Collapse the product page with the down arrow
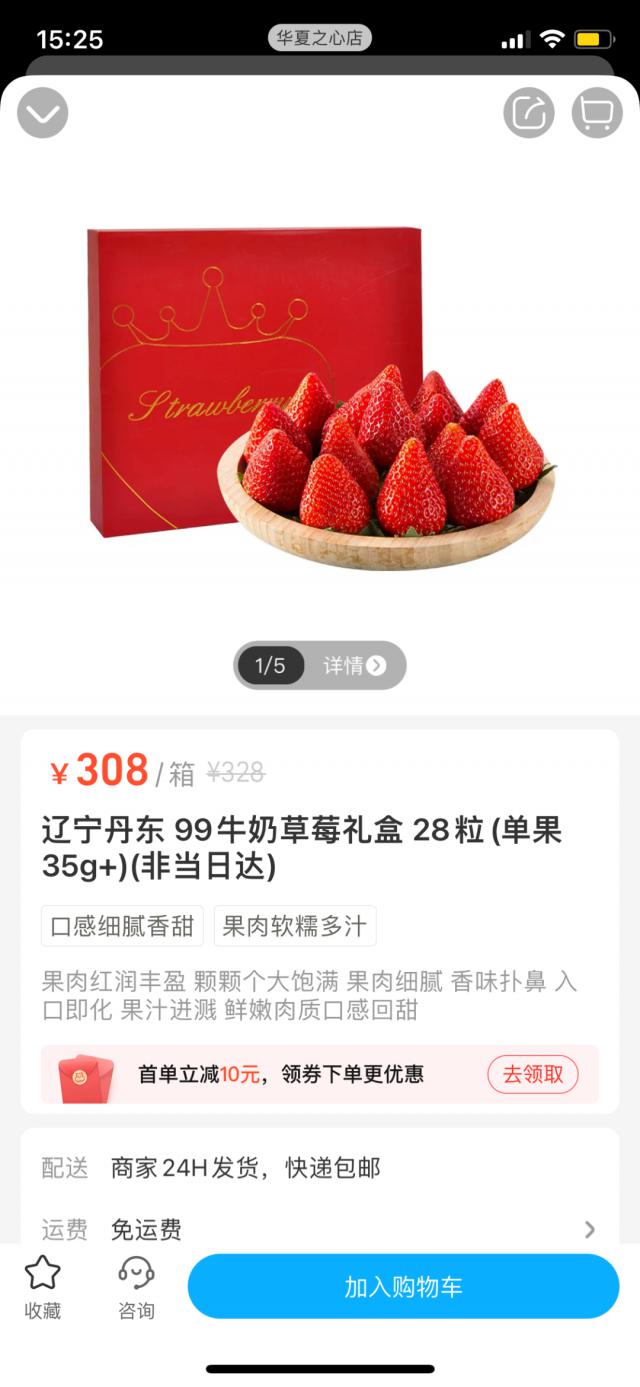 coord(42,113)
